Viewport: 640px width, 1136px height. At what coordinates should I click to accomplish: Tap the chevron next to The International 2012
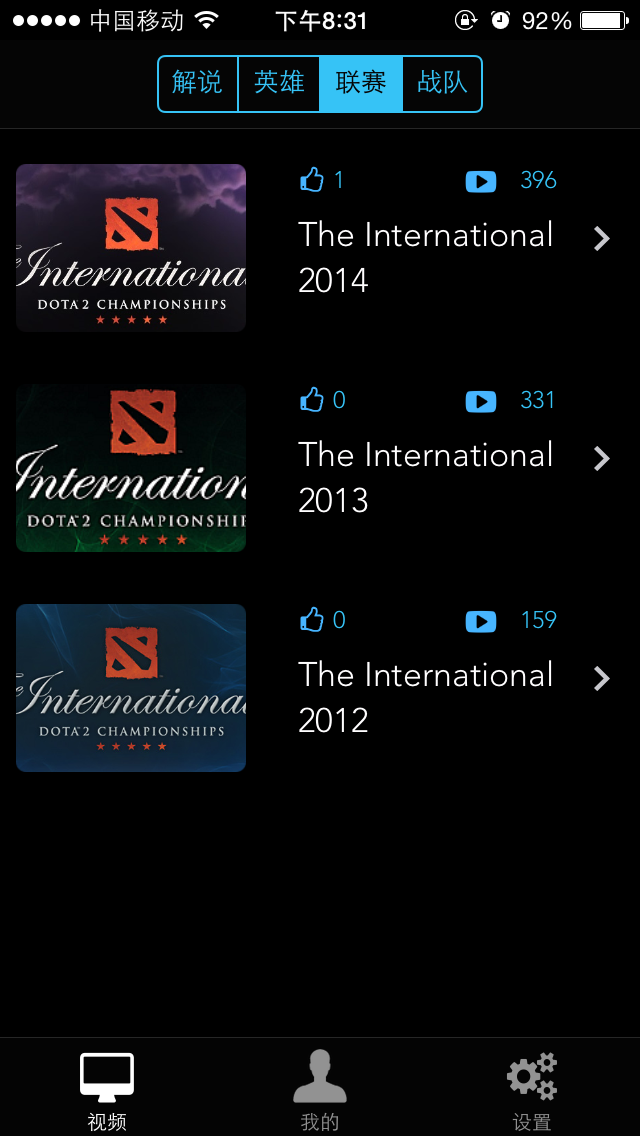[x=601, y=679]
